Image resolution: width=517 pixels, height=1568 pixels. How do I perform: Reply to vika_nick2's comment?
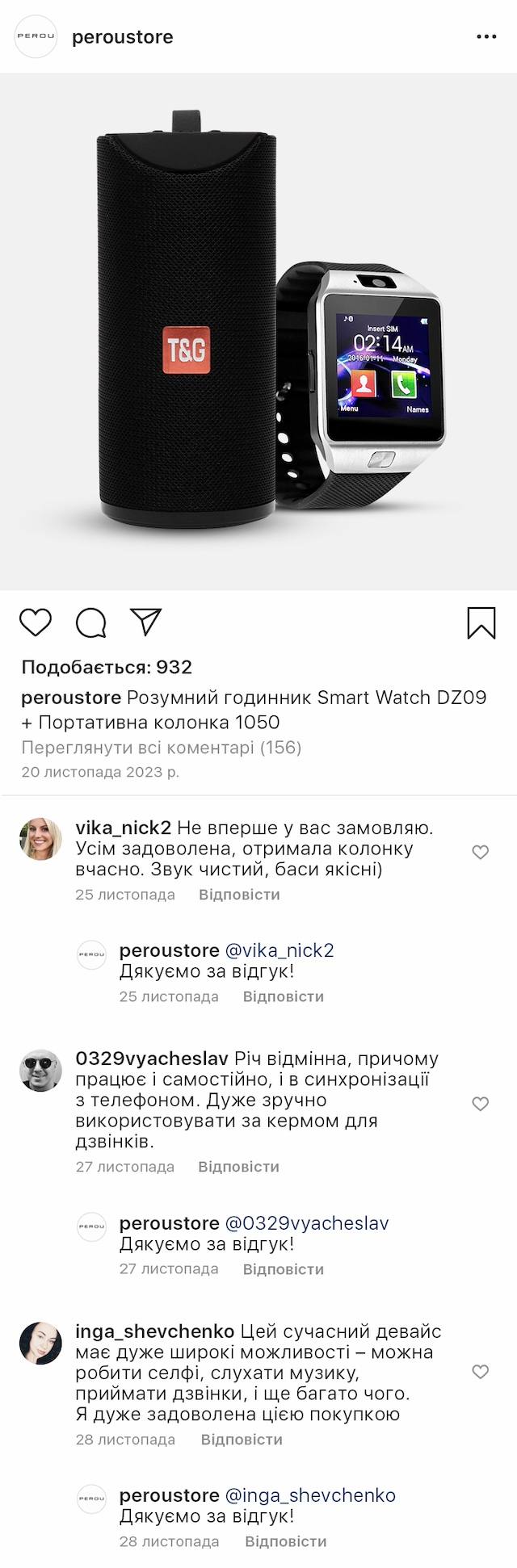pos(239,895)
